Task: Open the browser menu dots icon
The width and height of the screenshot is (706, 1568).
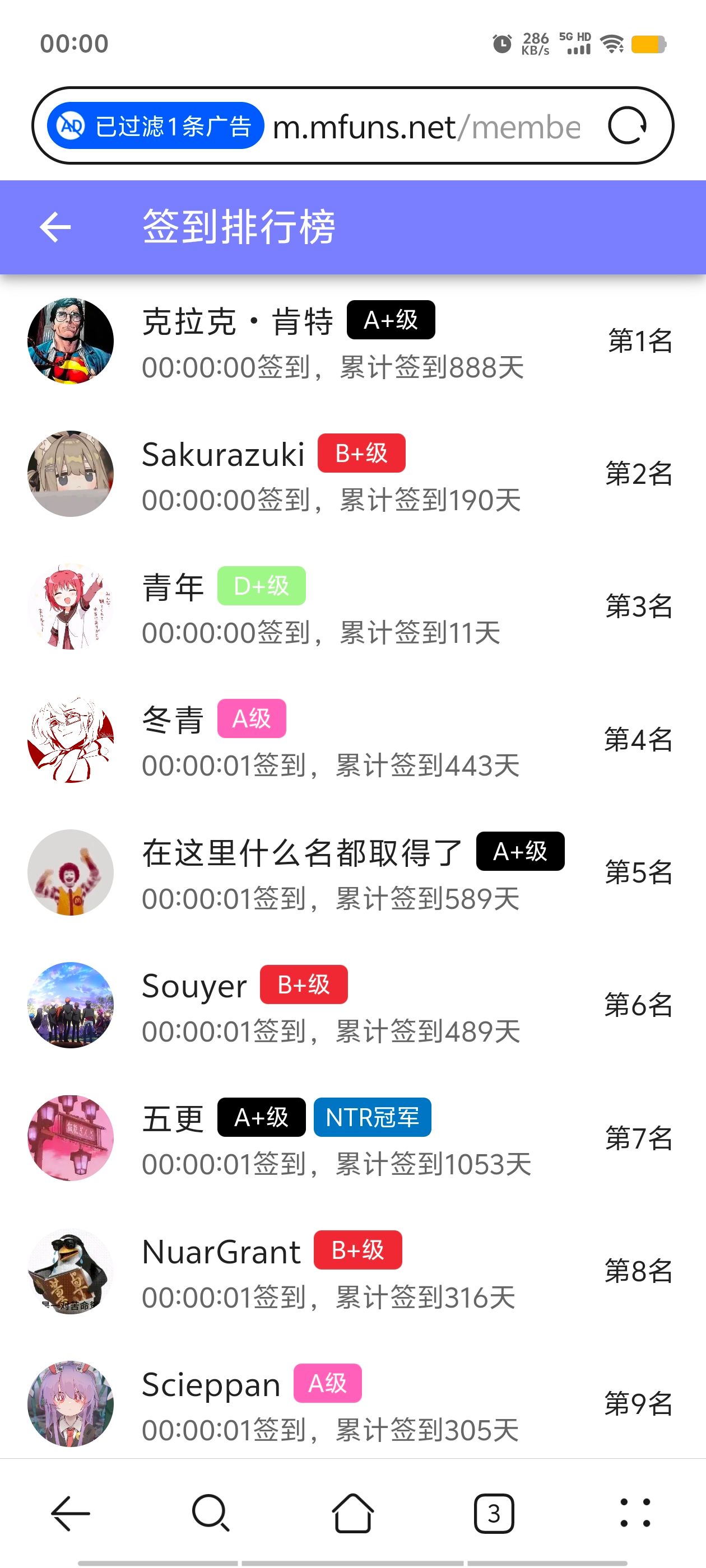Action: pyautogui.click(x=634, y=1514)
